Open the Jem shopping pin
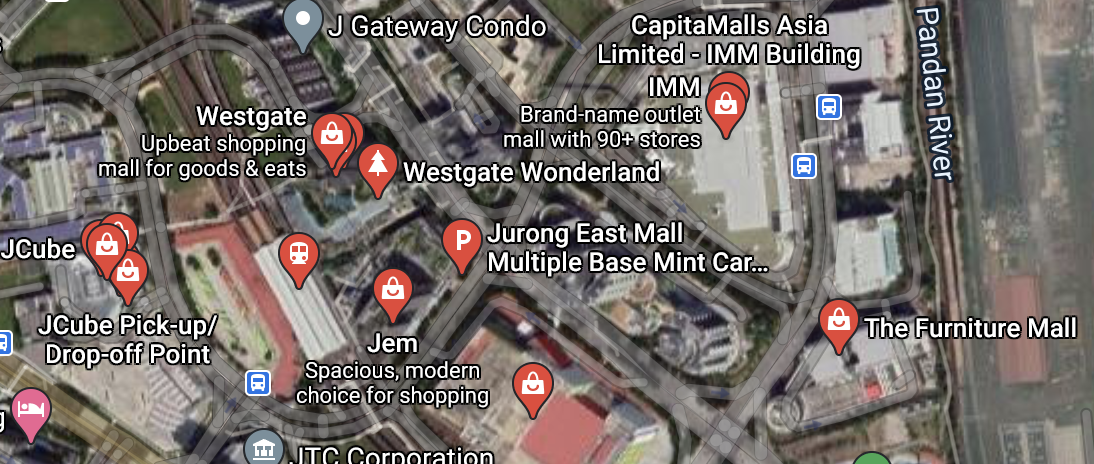1094x464 pixels. coord(393,290)
